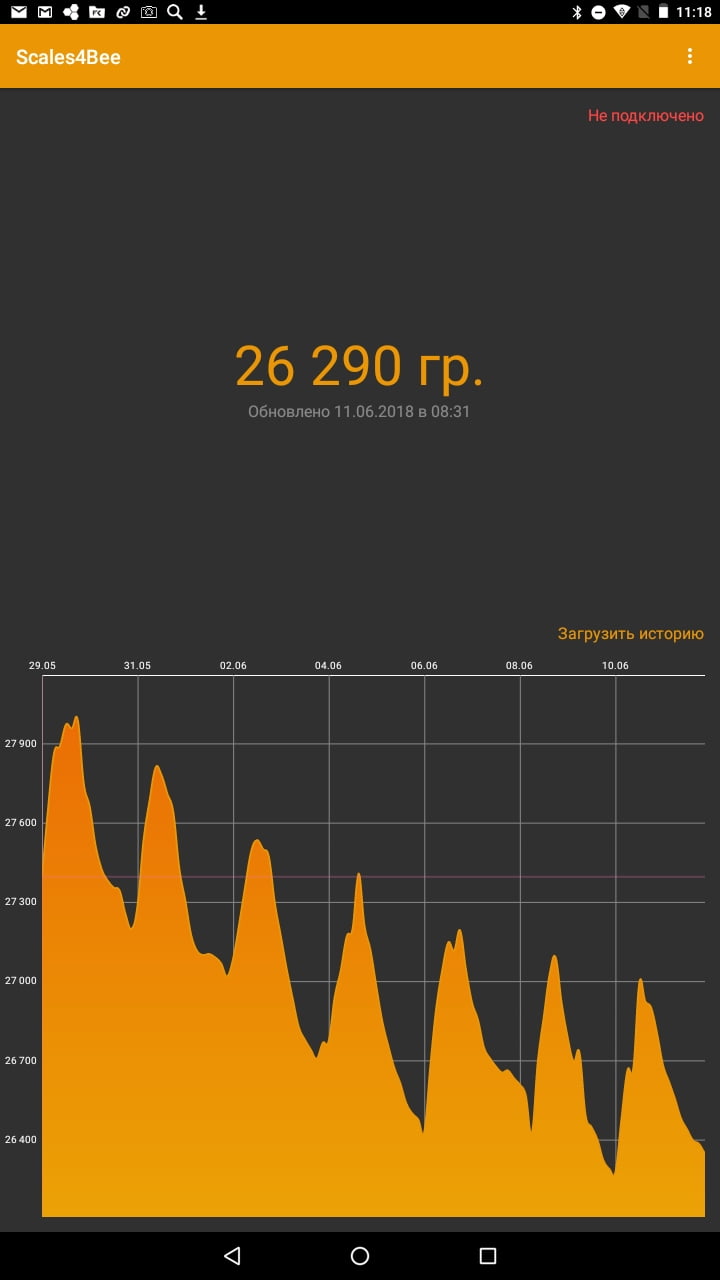This screenshot has width=720, height=1280.
Task: Tap the Не подключено connection status
Action: pyautogui.click(x=645, y=116)
